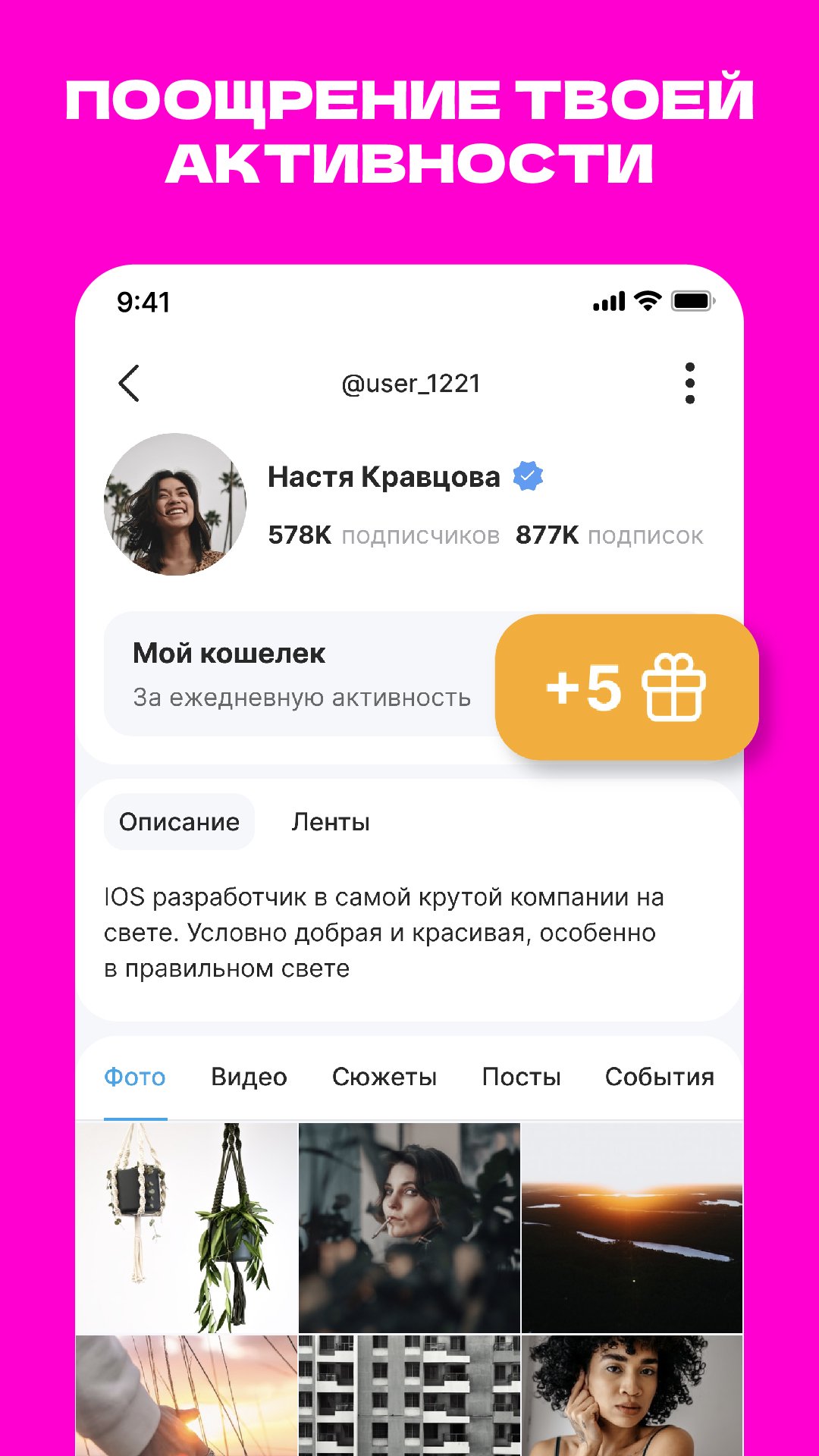The image size is (819, 1456).
Task: Switch to the Сюжеты tab
Action: 384,1076
